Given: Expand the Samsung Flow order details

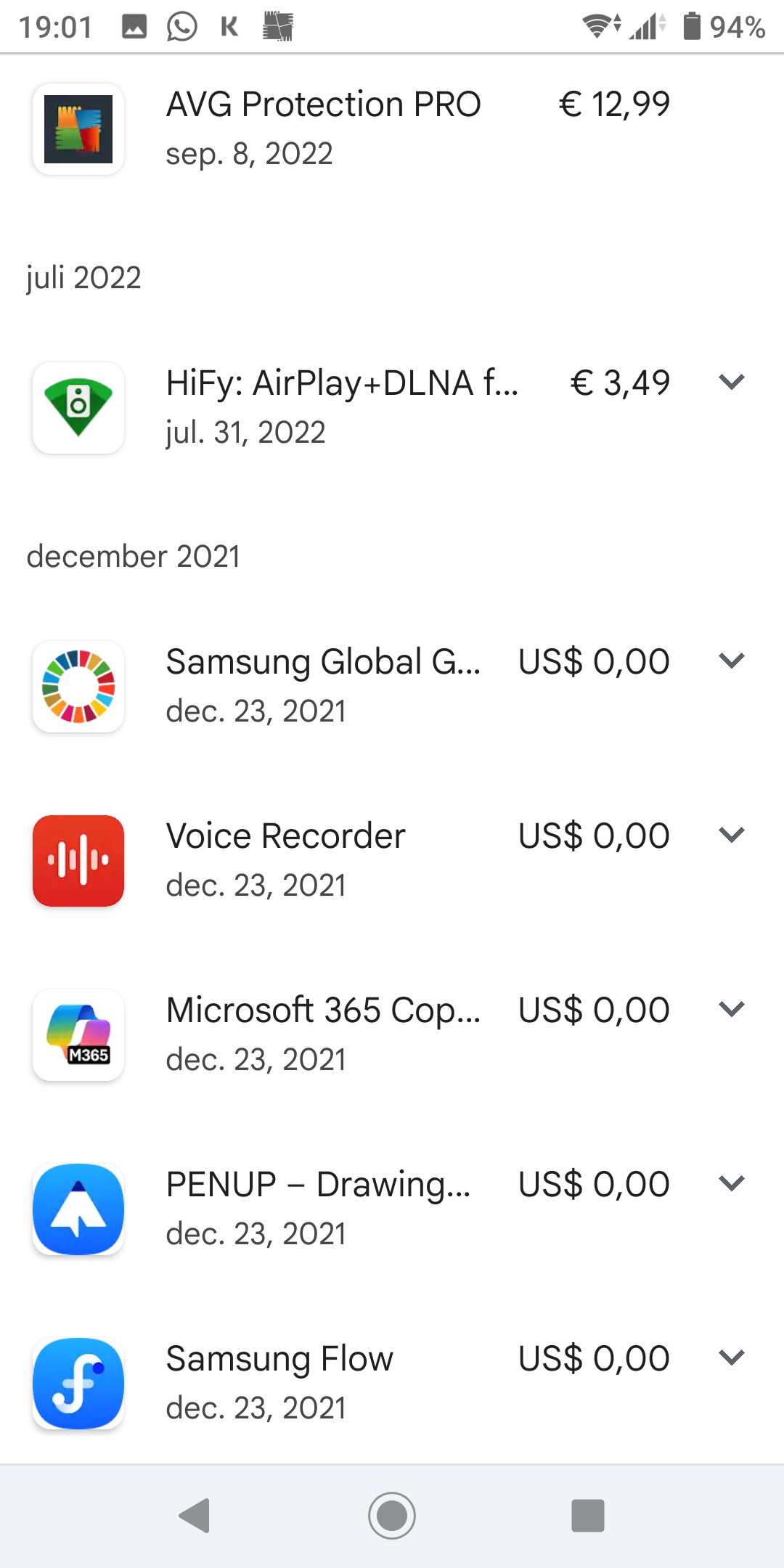Looking at the screenshot, I should point(731,1357).
